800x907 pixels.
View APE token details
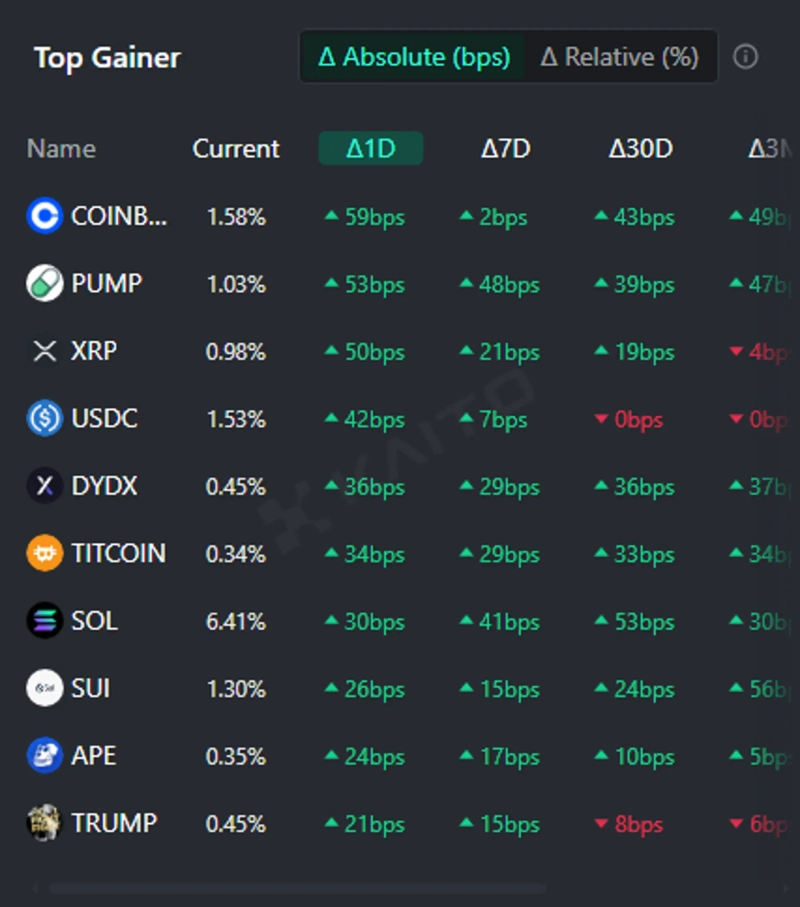(93, 756)
